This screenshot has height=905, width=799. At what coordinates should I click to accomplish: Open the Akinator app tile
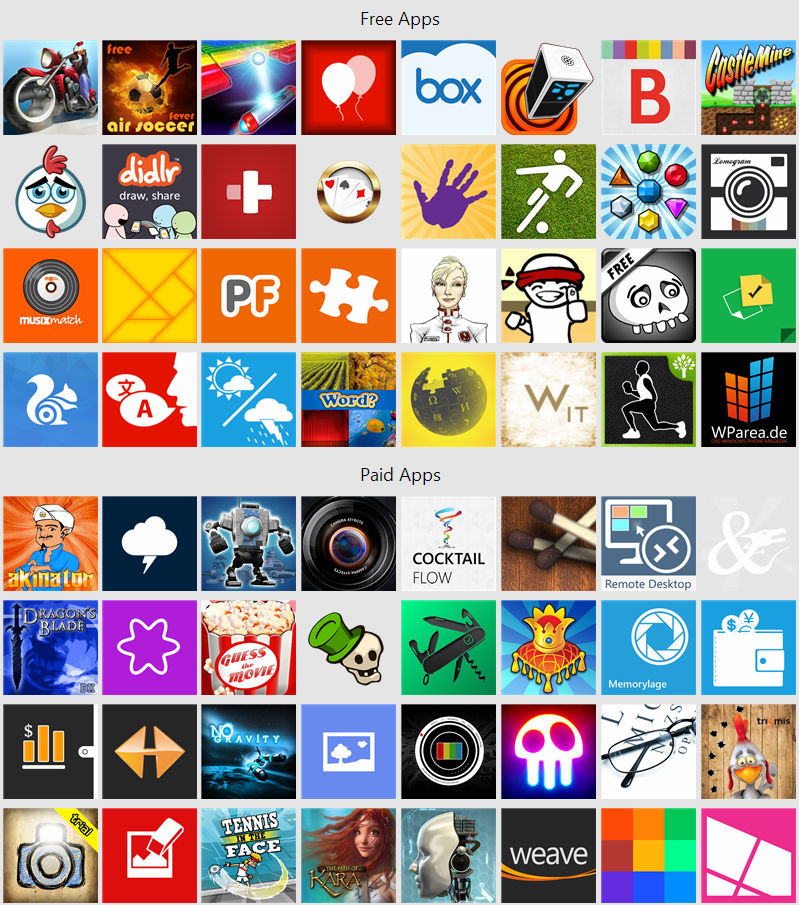[50, 543]
